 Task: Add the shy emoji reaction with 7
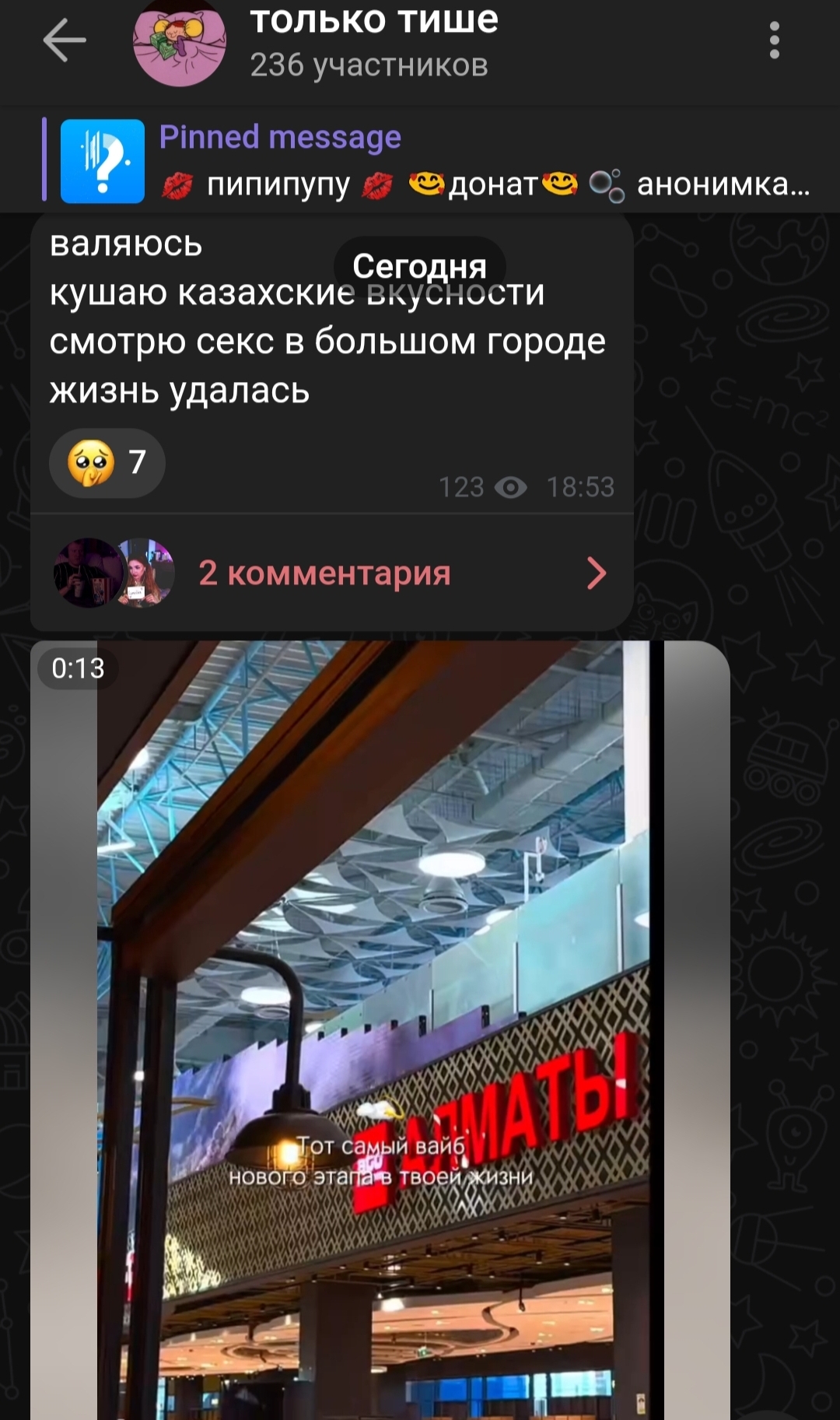coord(107,462)
